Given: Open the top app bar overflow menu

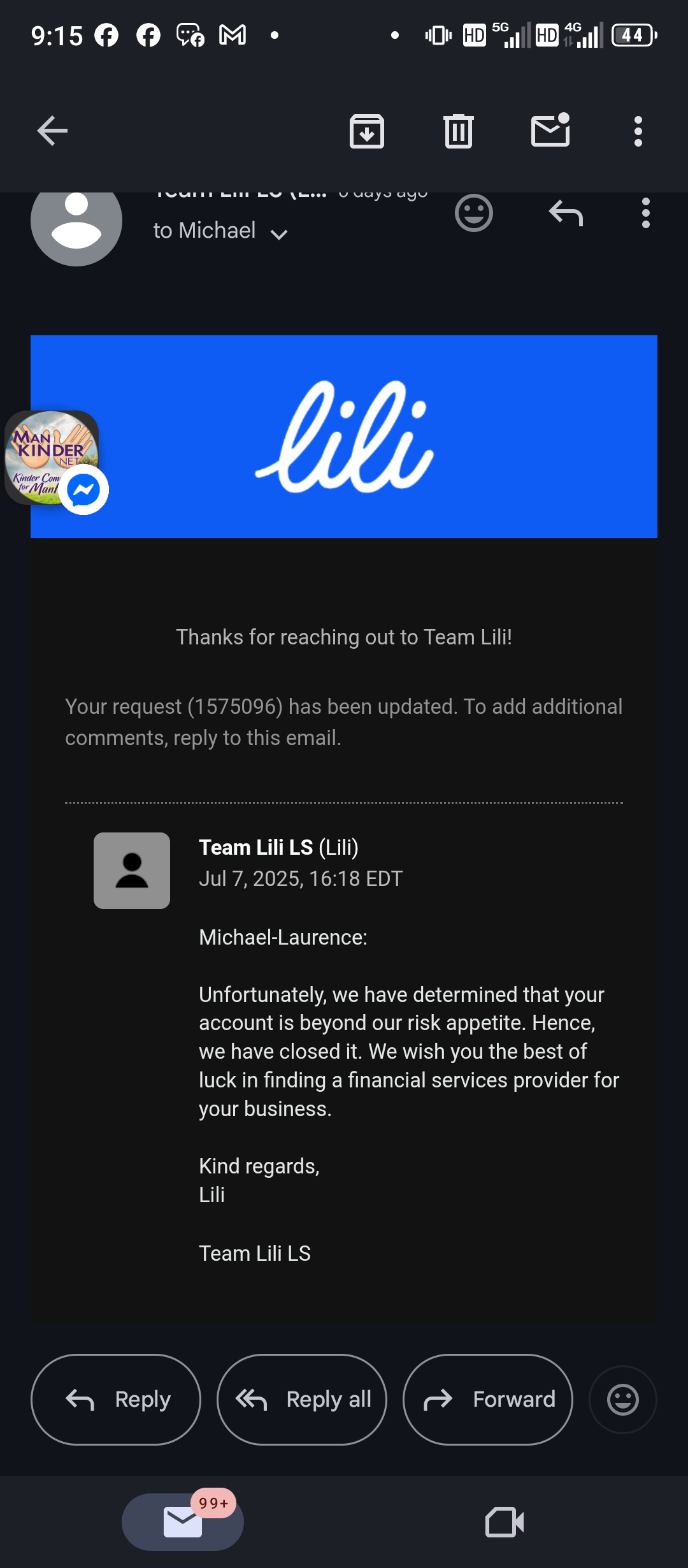Looking at the screenshot, I should (x=638, y=131).
